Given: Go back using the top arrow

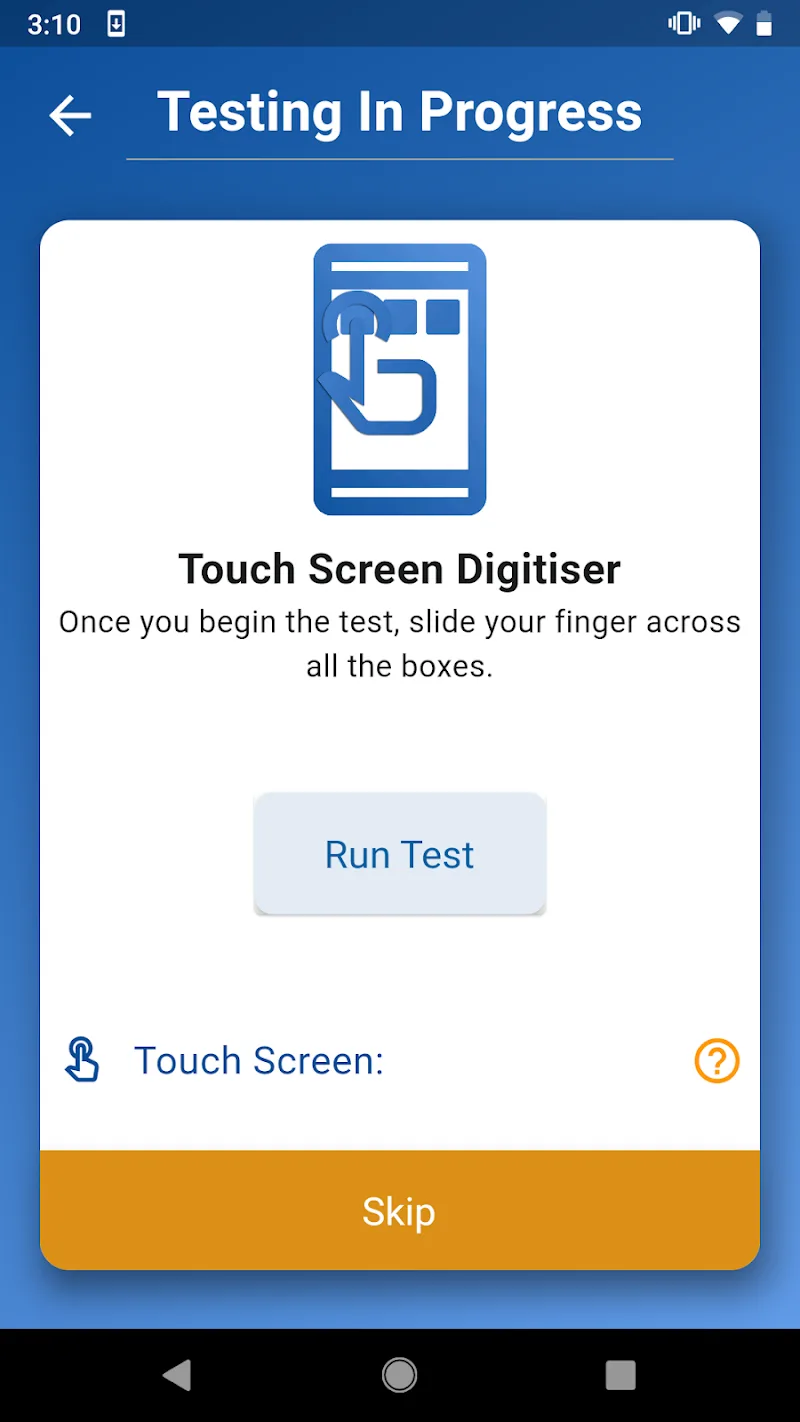Looking at the screenshot, I should 70,116.
